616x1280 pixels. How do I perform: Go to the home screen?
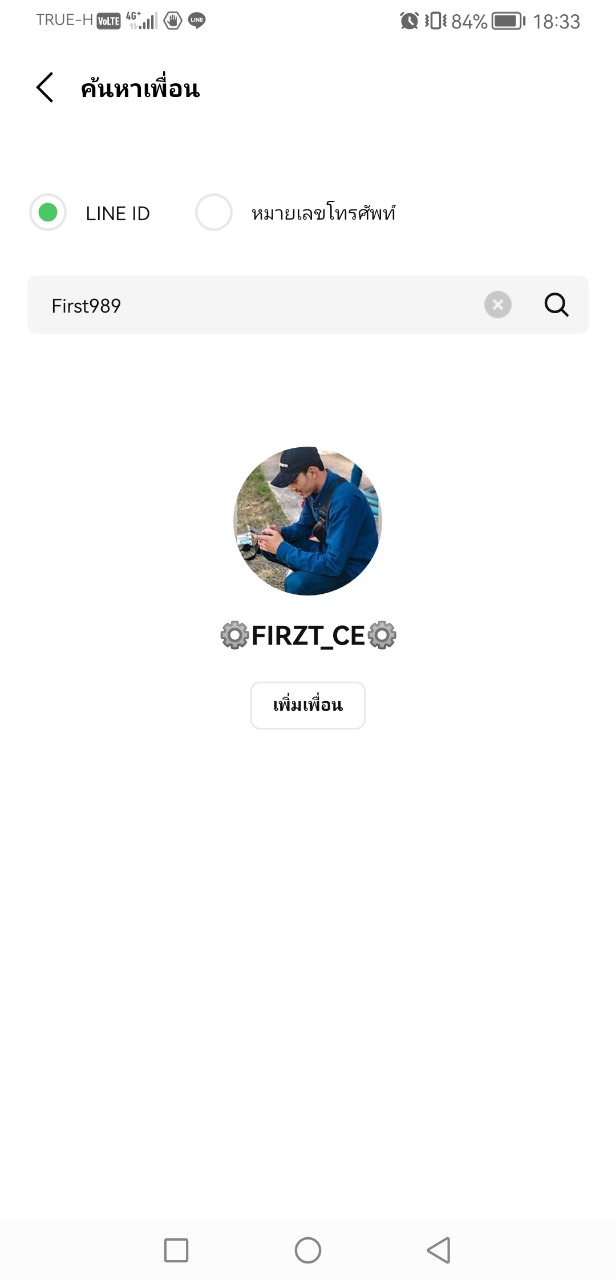tap(308, 1250)
